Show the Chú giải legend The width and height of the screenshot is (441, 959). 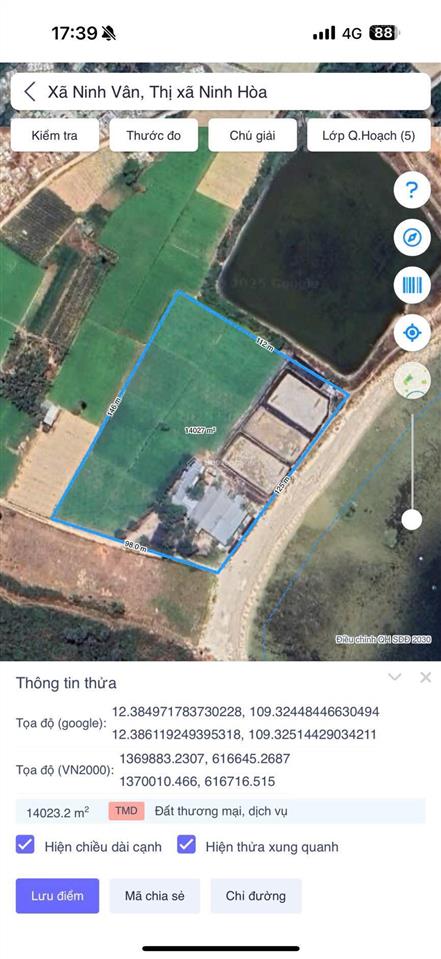coord(253,135)
